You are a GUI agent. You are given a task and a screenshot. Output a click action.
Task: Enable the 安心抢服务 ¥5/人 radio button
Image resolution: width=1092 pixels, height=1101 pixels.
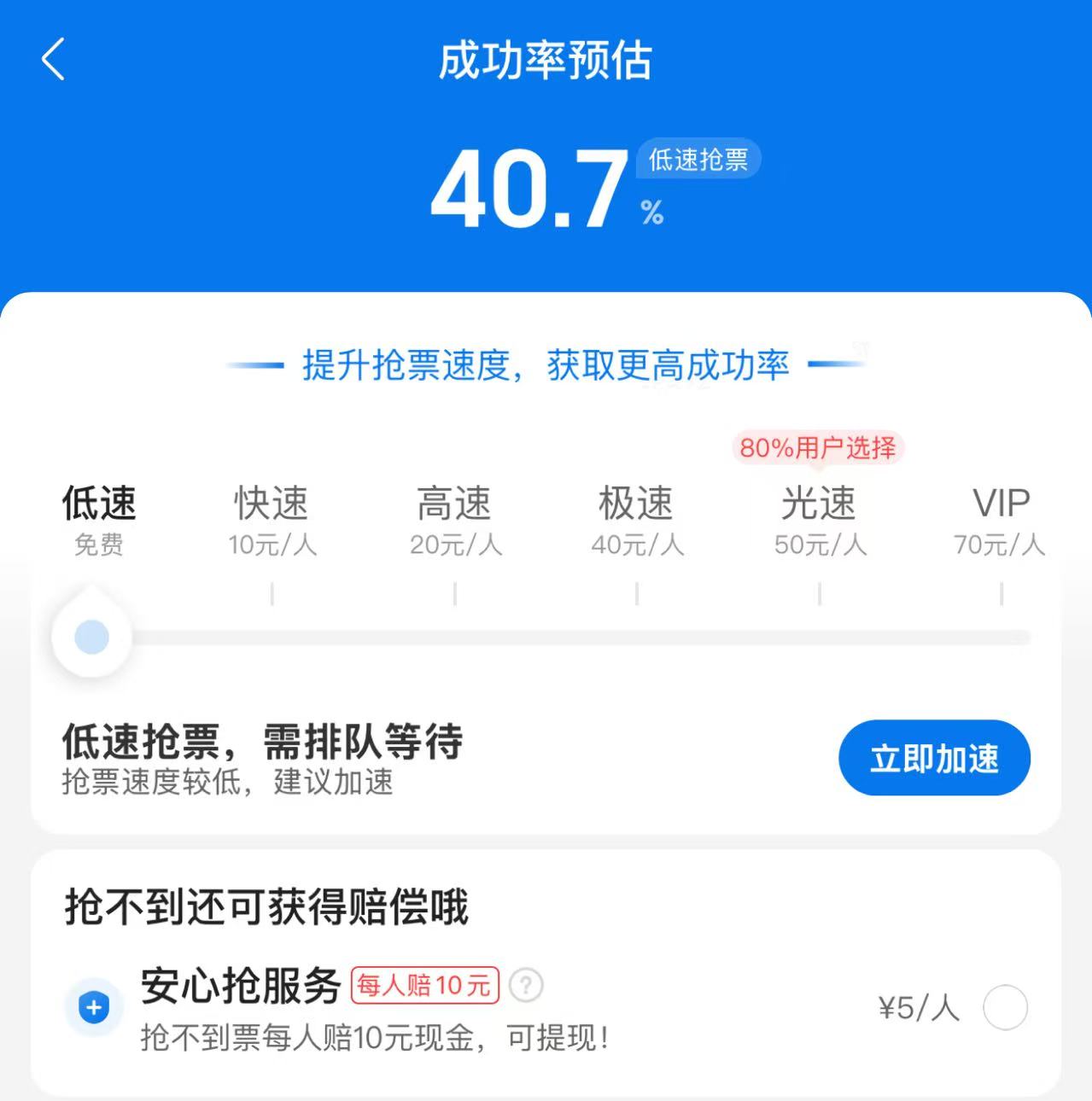tap(1005, 1008)
